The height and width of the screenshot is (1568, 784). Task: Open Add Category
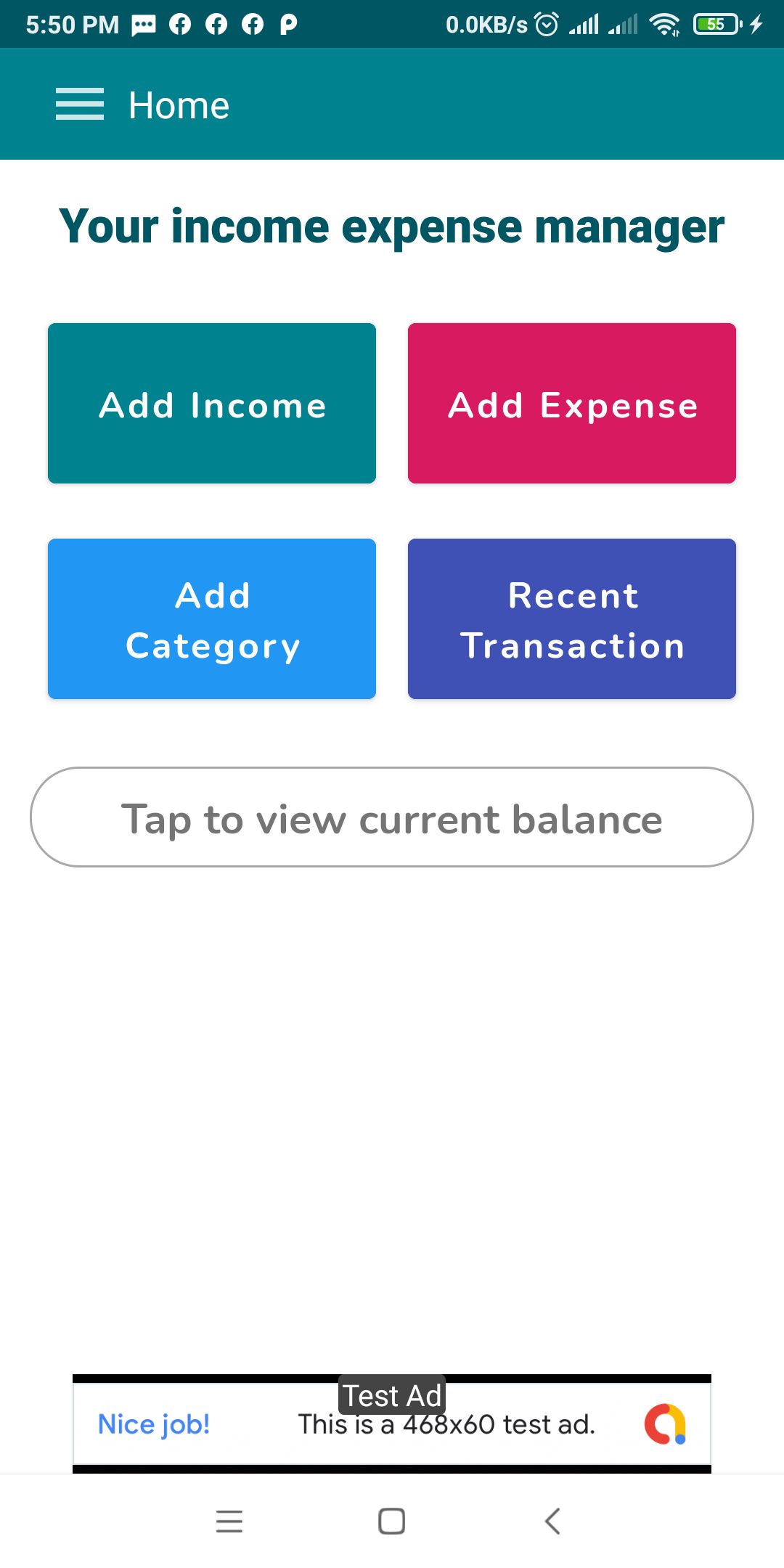212,619
